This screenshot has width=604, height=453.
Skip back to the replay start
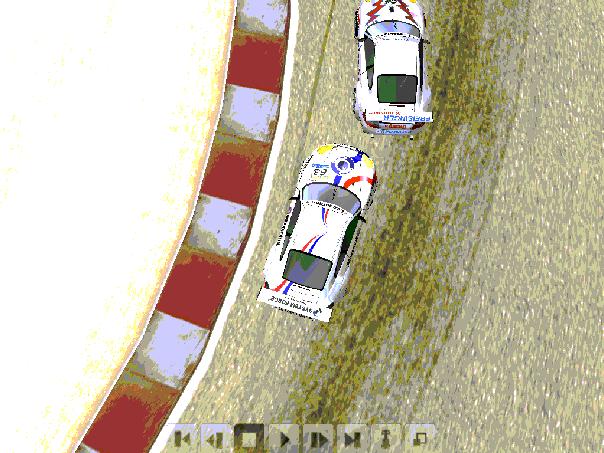(x=182, y=437)
